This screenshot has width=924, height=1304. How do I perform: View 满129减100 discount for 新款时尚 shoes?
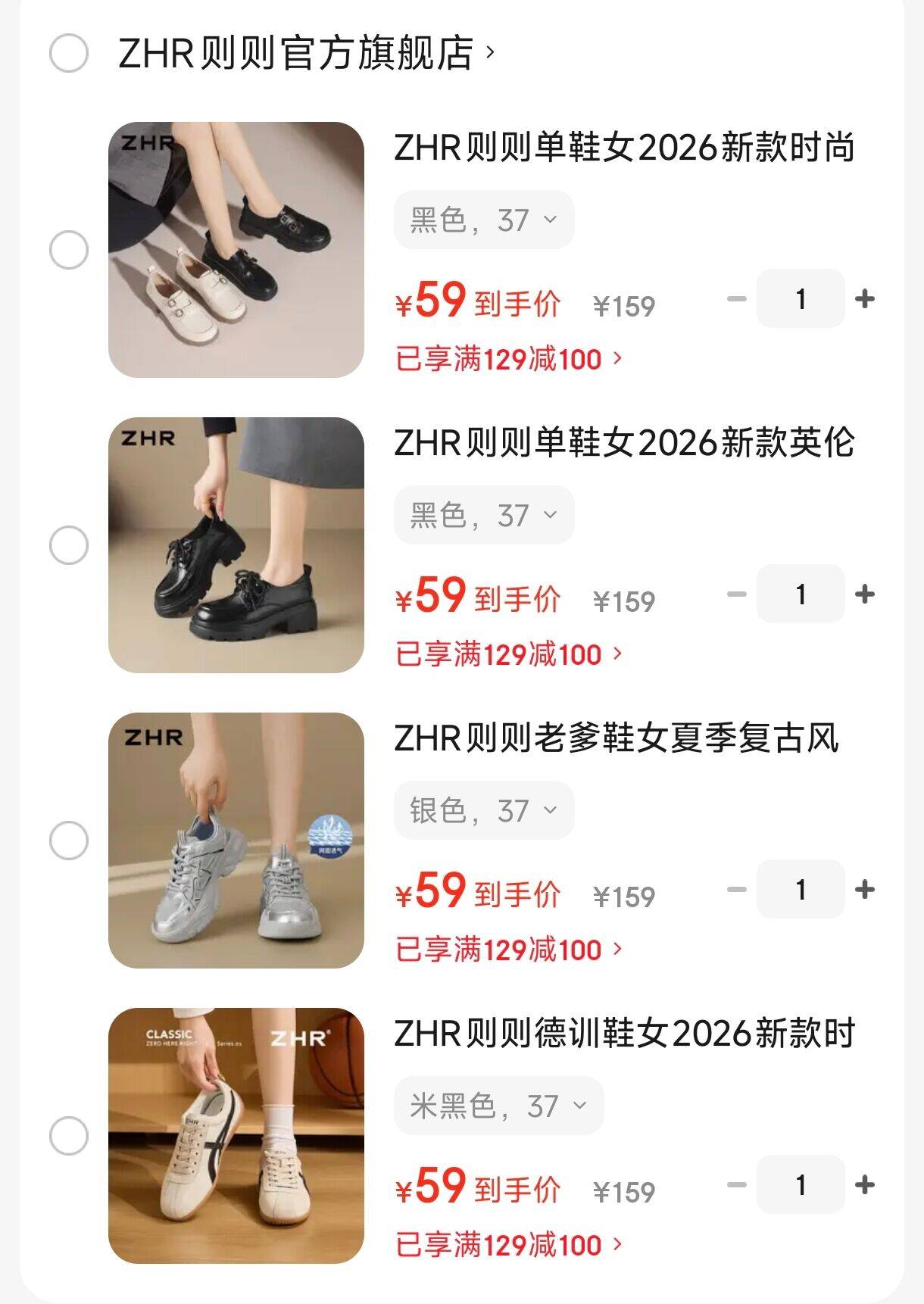509,359
